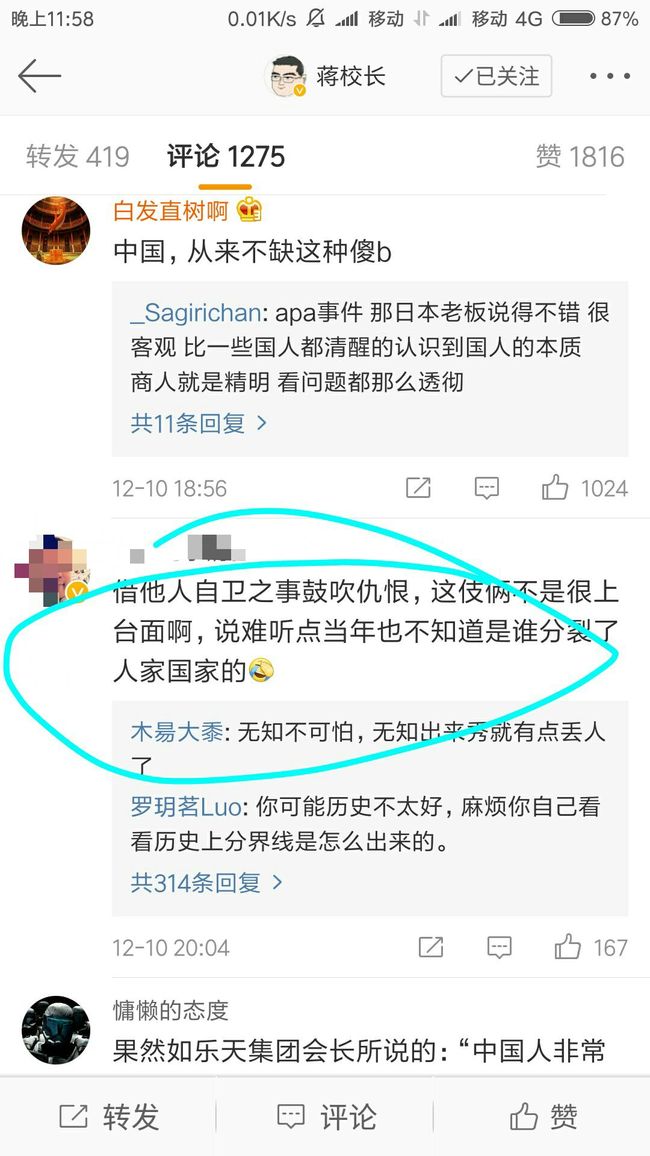Tap 评论 in the bottom bar
Screen dimensions: 650x1156
tap(326, 1116)
